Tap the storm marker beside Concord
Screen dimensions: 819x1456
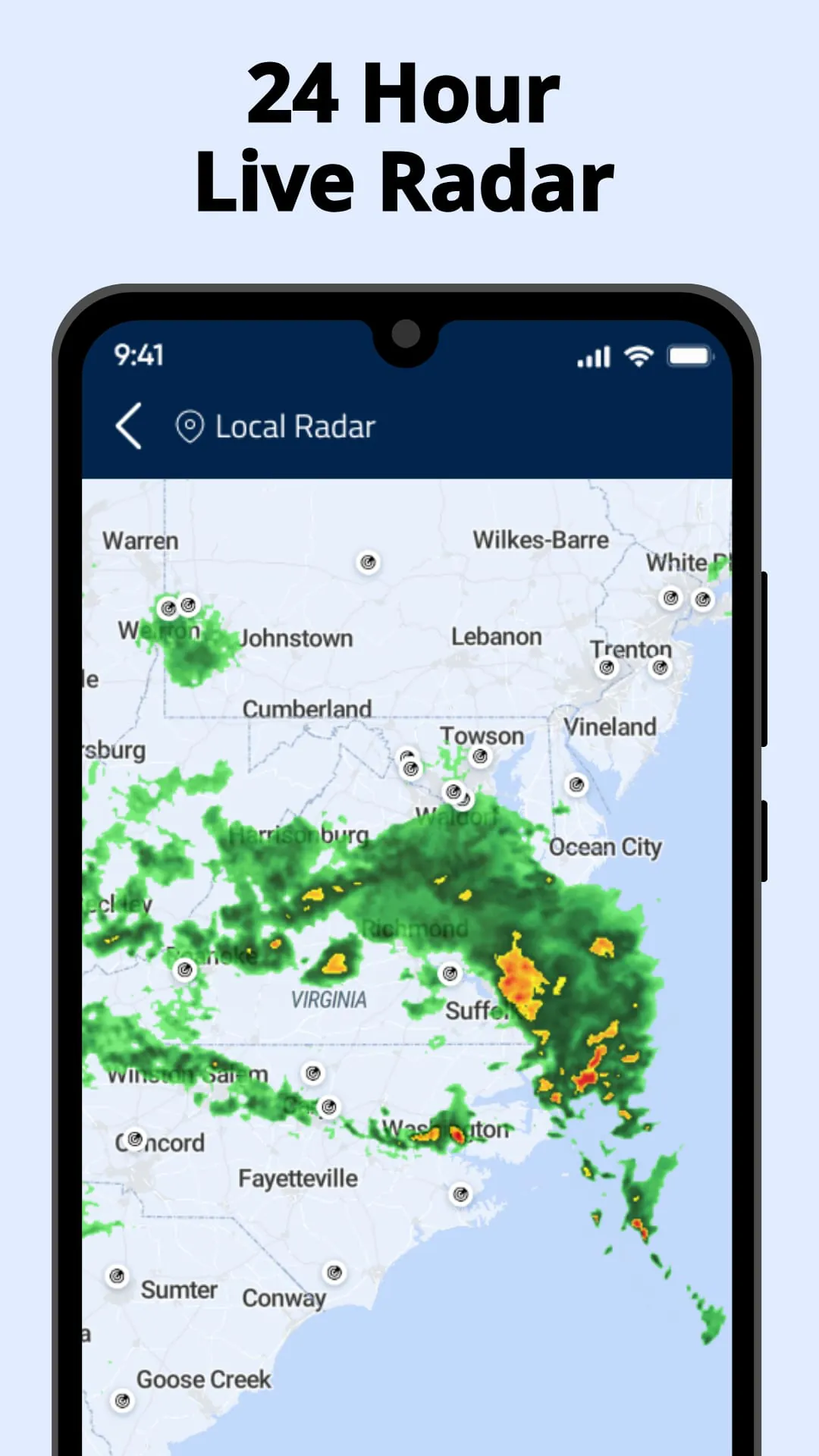coord(135,1139)
